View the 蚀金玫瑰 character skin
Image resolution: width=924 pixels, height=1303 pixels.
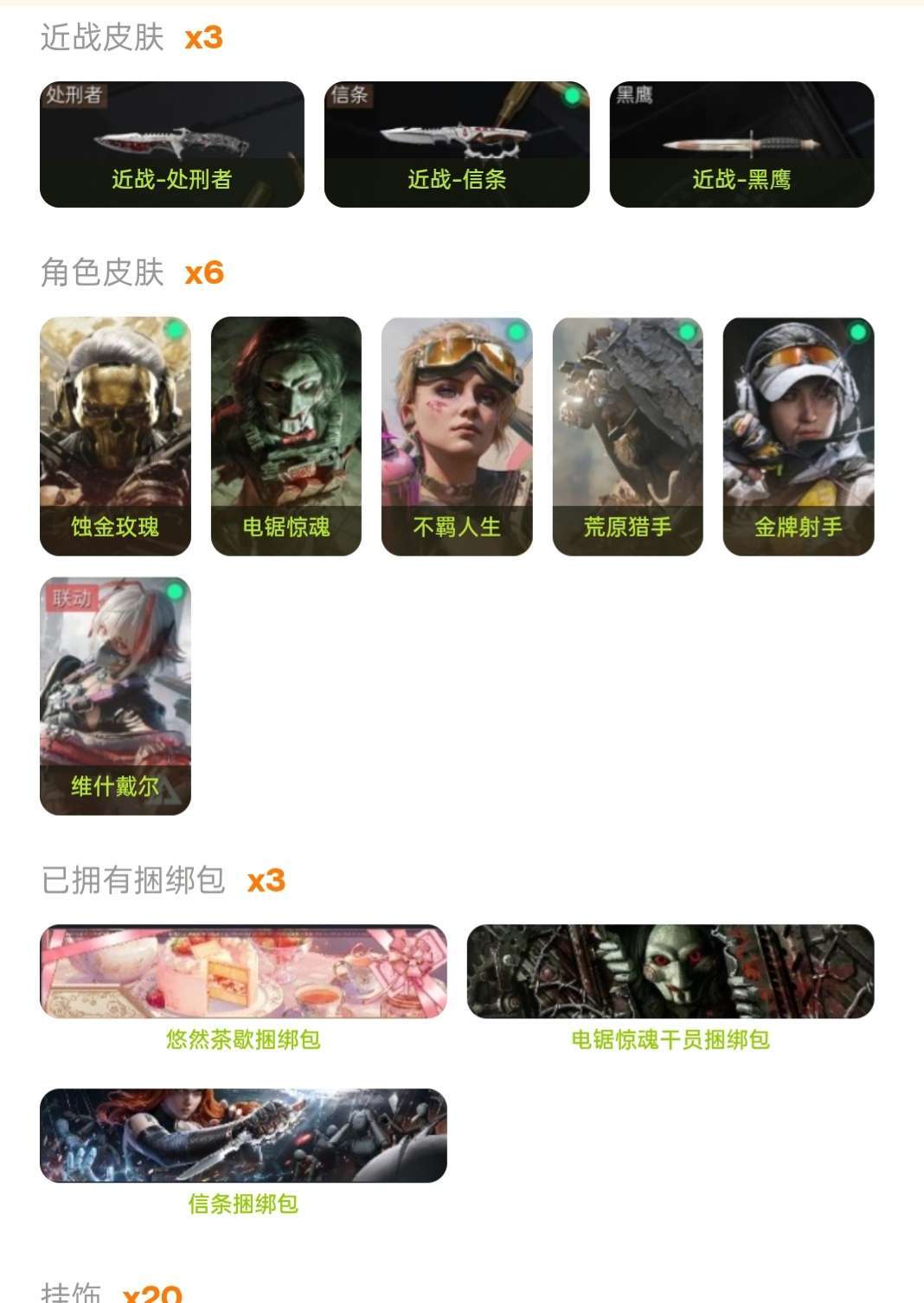[x=115, y=435]
